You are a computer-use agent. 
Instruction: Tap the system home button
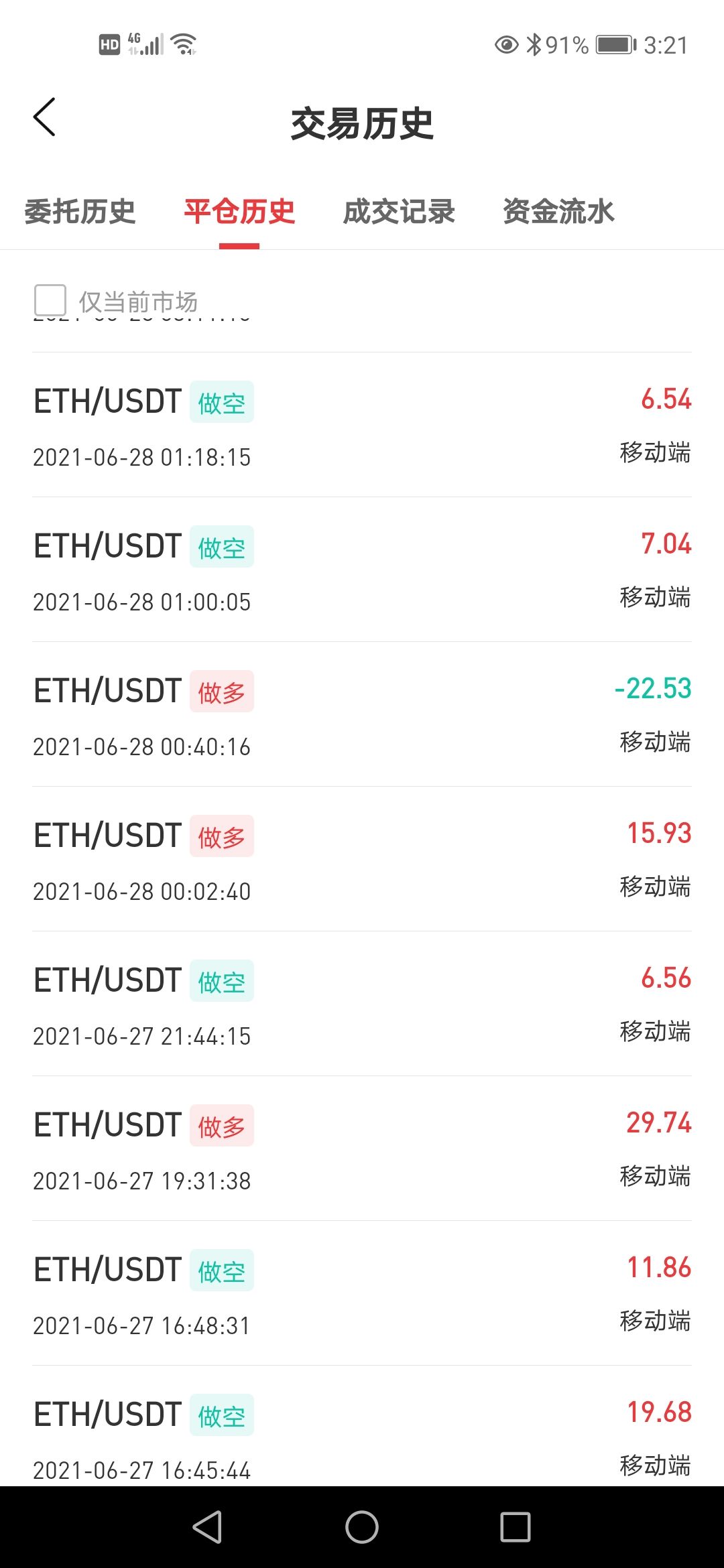pos(362,1527)
